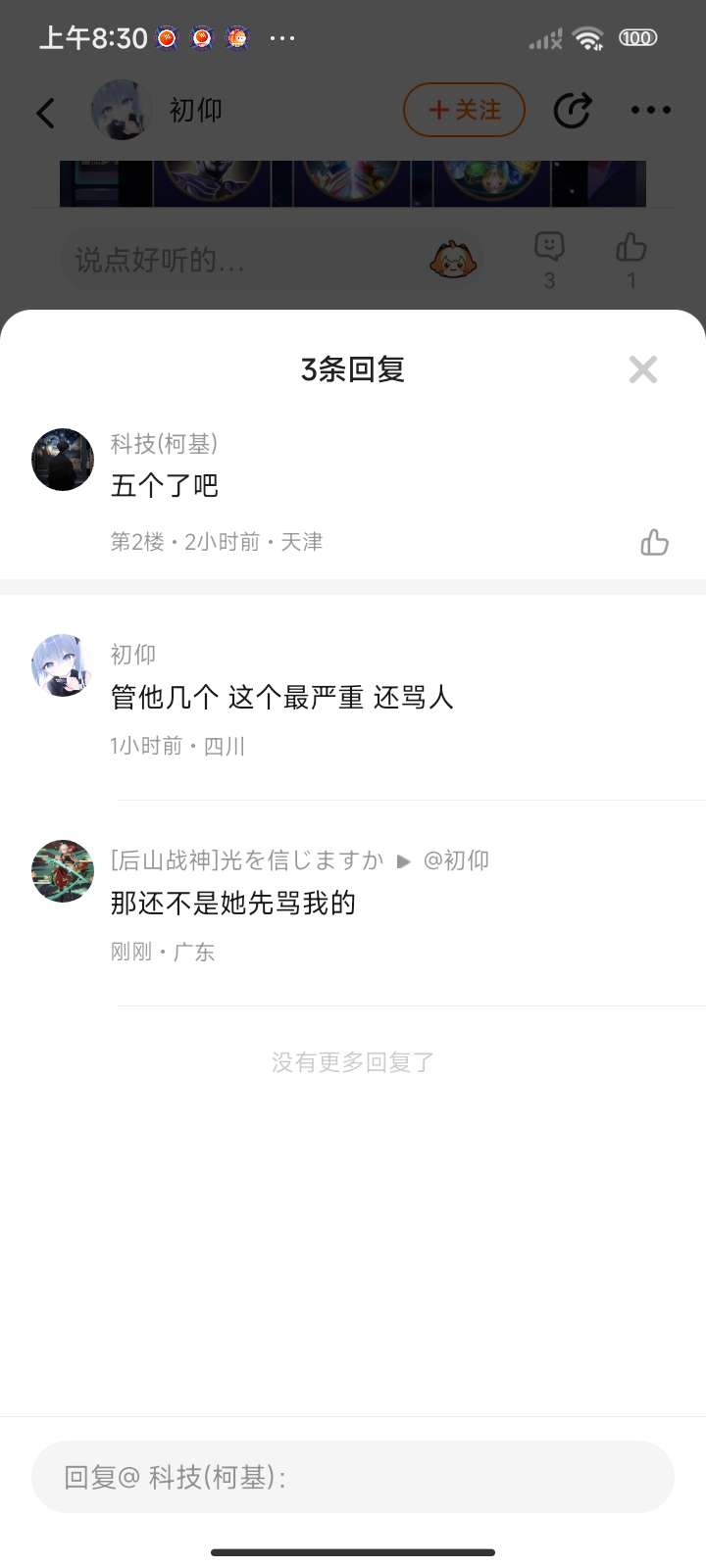Image resolution: width=706 pixels, height=1568 pixels.
Task: Reply to 那还不是她先骂我的 comment
Action: (x=233, y=904)
